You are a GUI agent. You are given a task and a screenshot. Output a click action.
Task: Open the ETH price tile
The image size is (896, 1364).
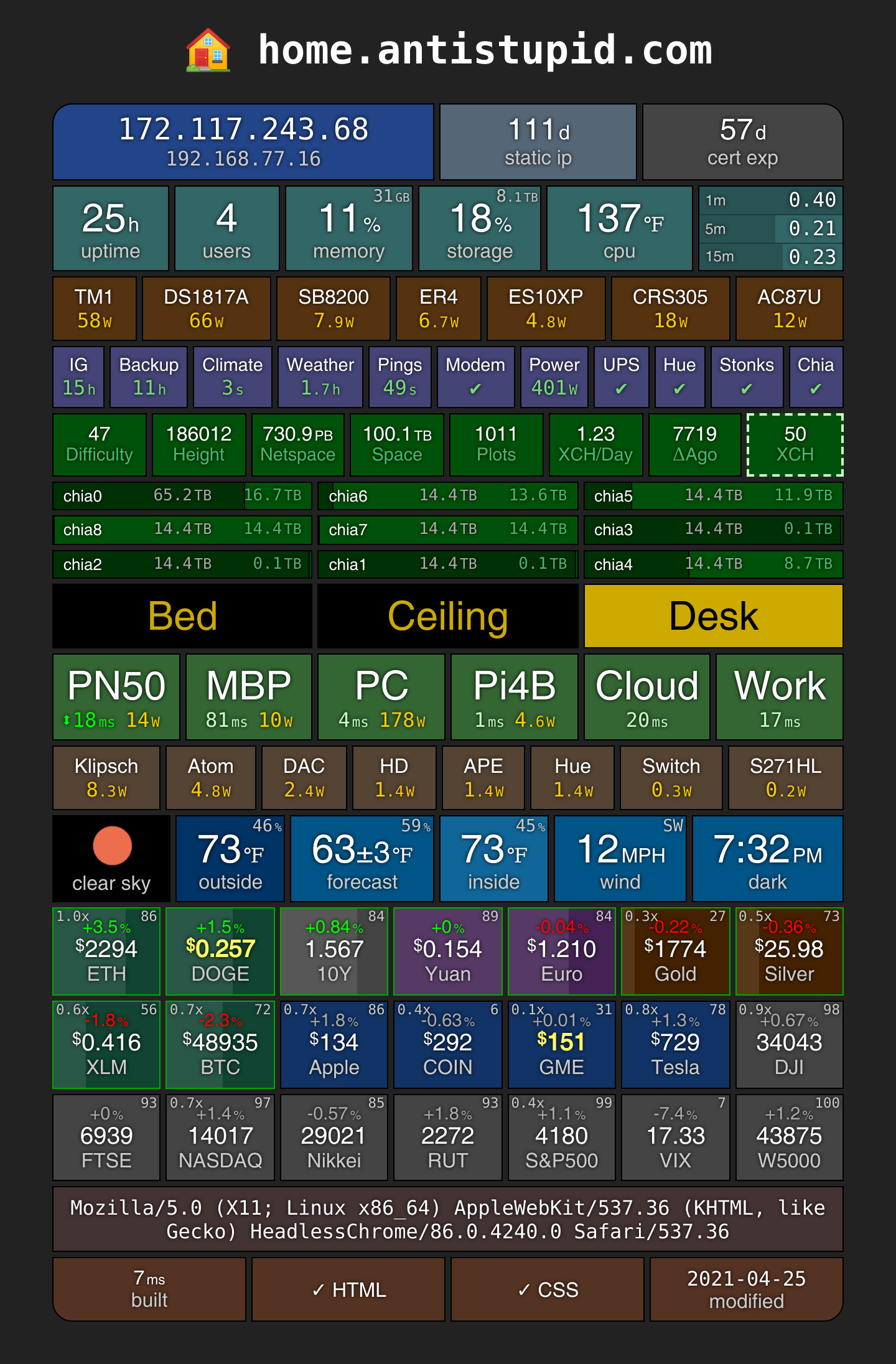(106, 951)
